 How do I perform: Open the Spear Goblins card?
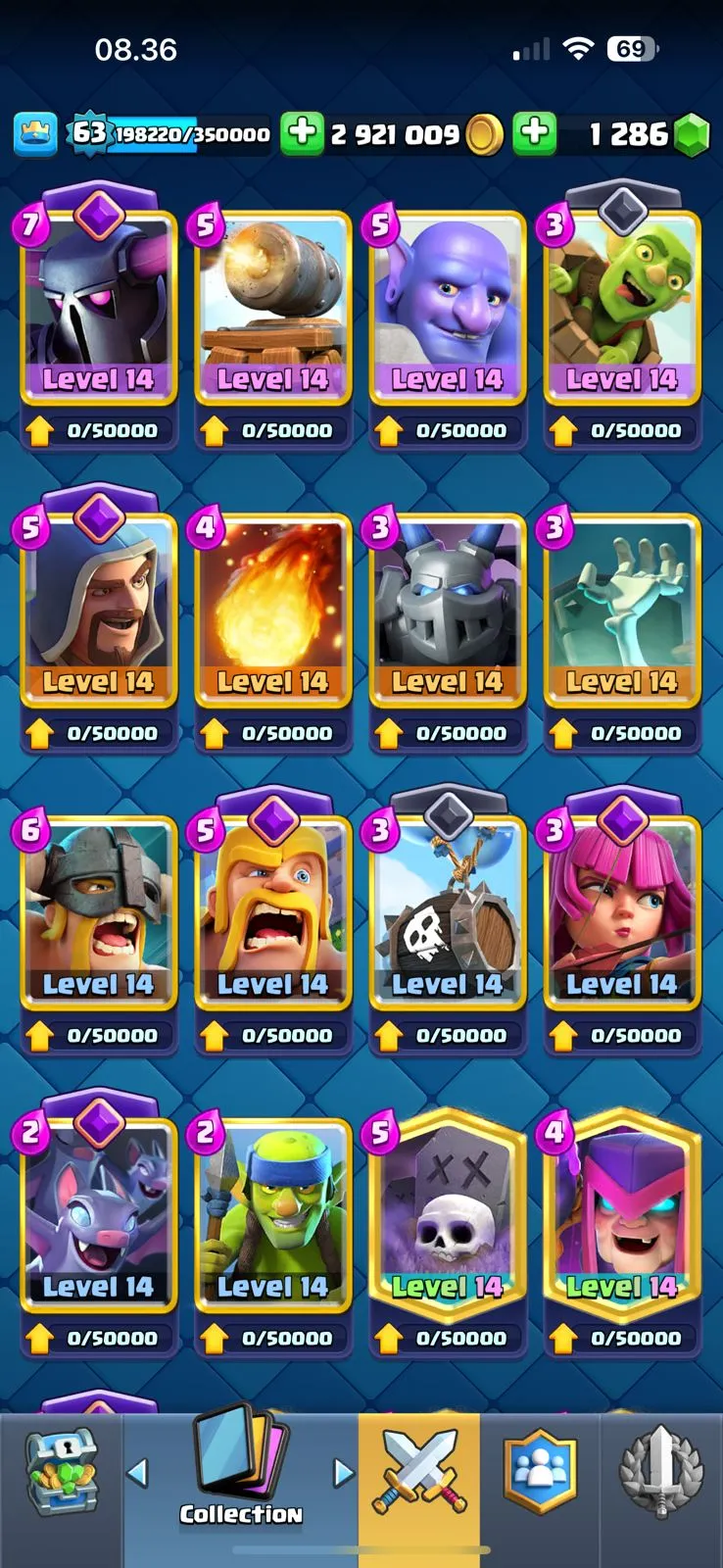pyautogui.click(x=272, y=1213)
